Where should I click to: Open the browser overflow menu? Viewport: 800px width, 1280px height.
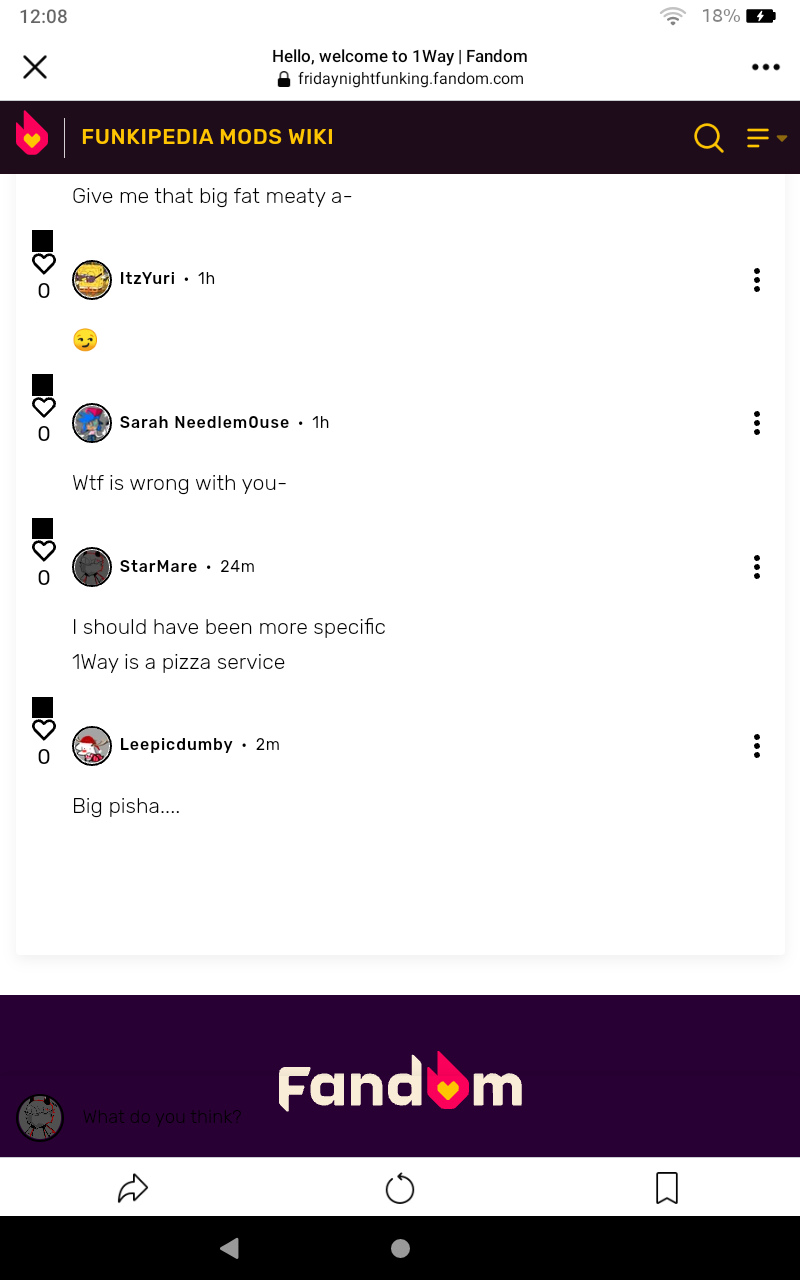(x=765, y=67)
